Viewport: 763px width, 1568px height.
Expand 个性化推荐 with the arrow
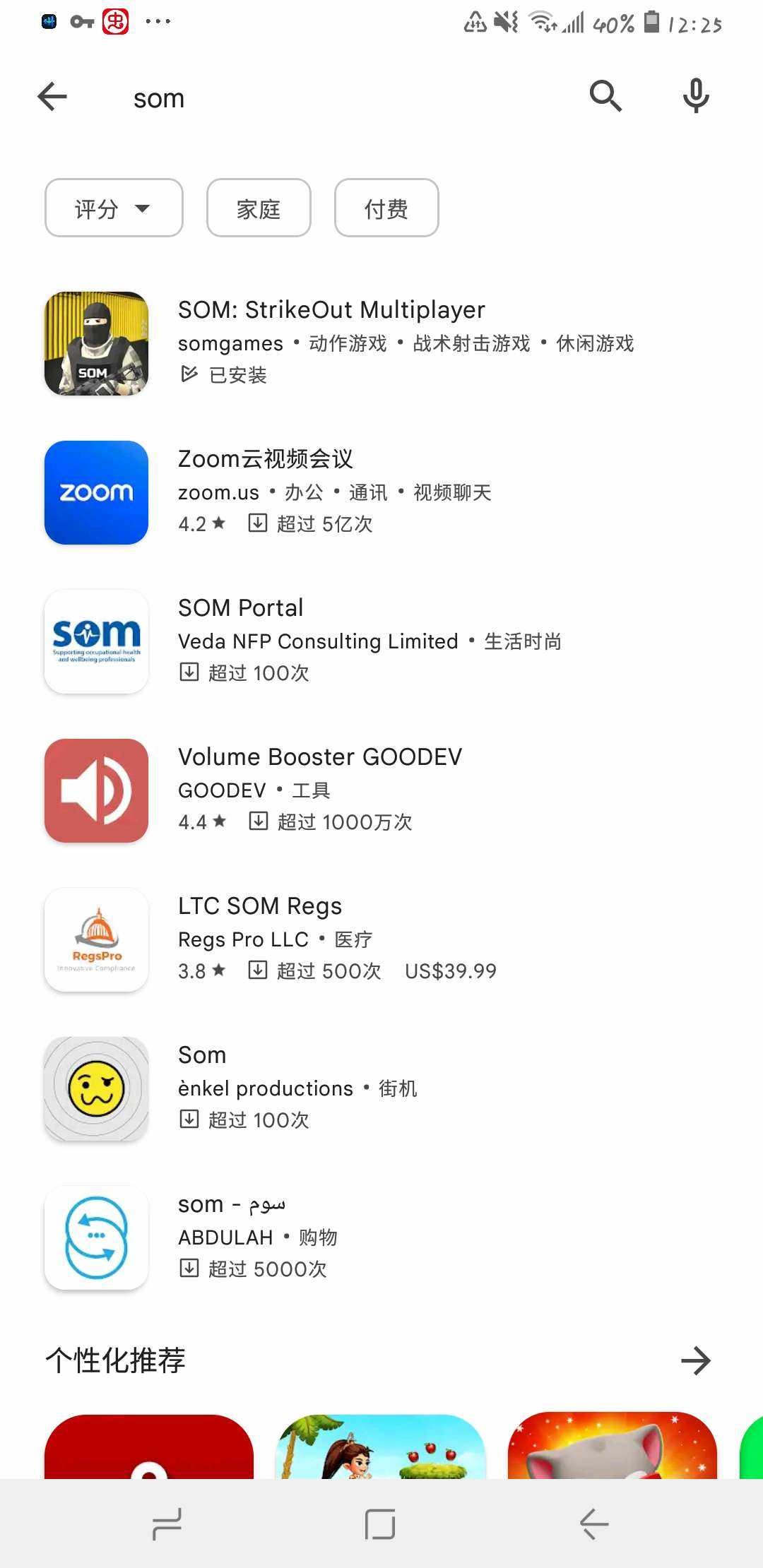click(695, 1361)
